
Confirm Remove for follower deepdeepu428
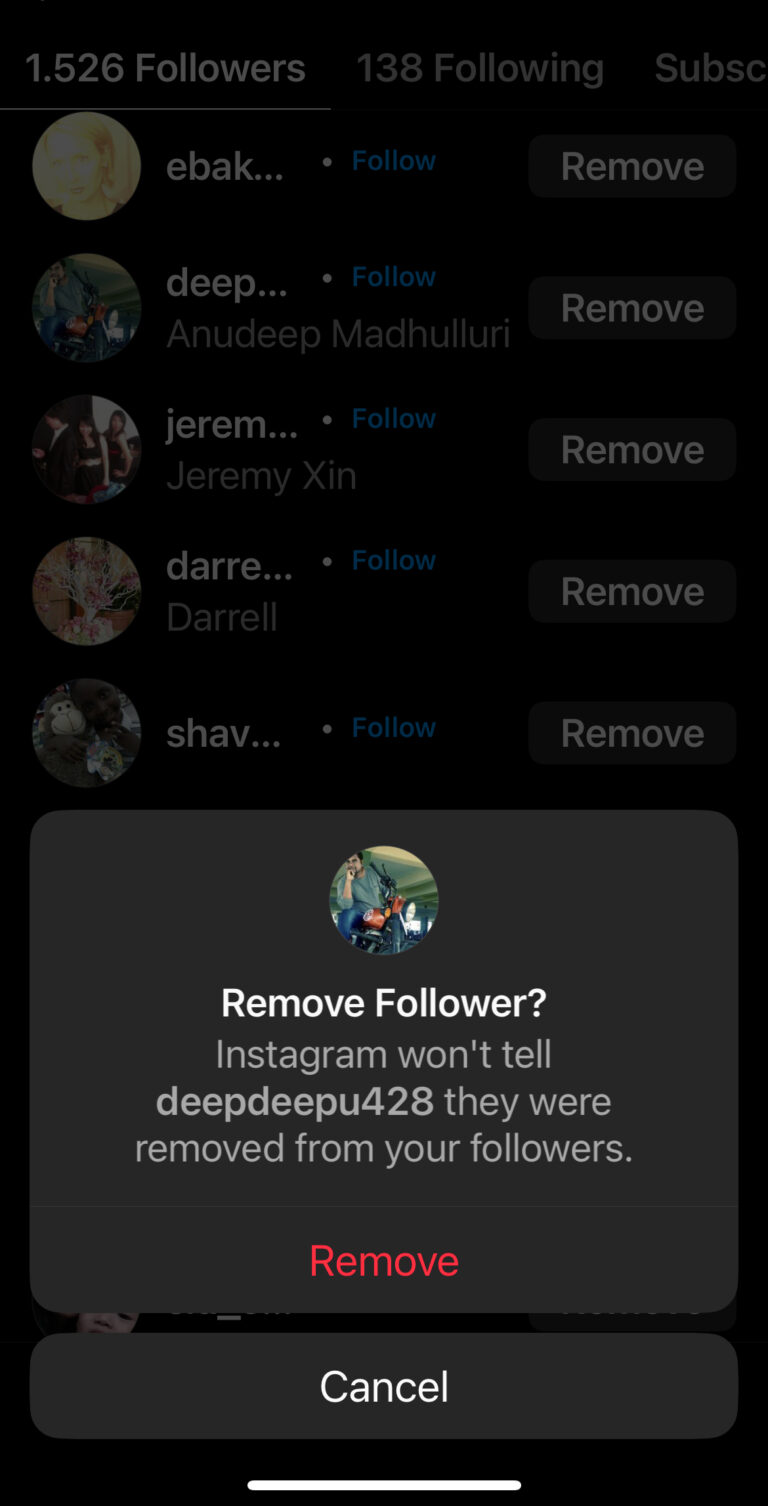tap(384, 1261)
